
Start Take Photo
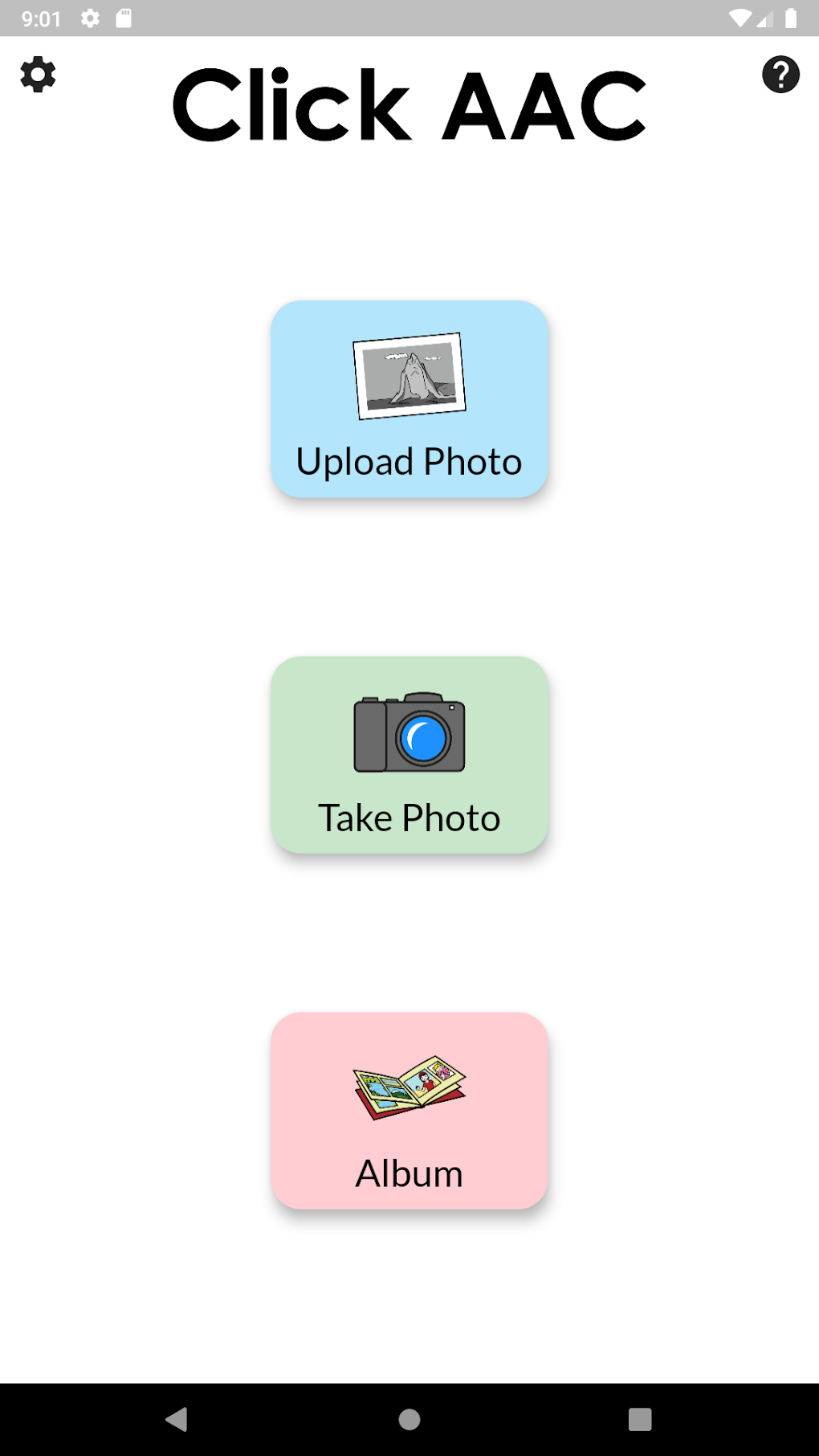point(409,756)
